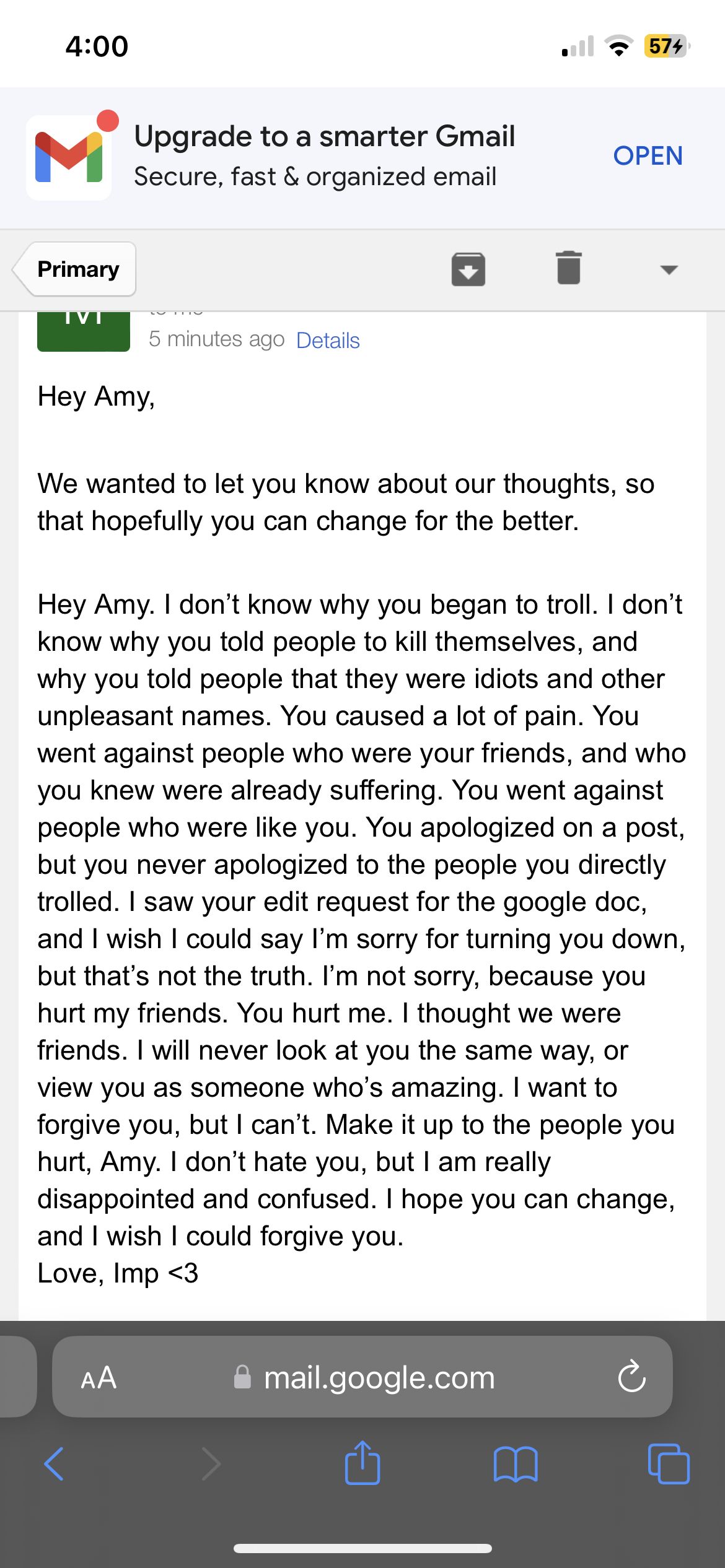The height and width of the screenshot is (1568, 725).
Task: Expand the more actions dropdown arrow
Action: click(669, 269)
